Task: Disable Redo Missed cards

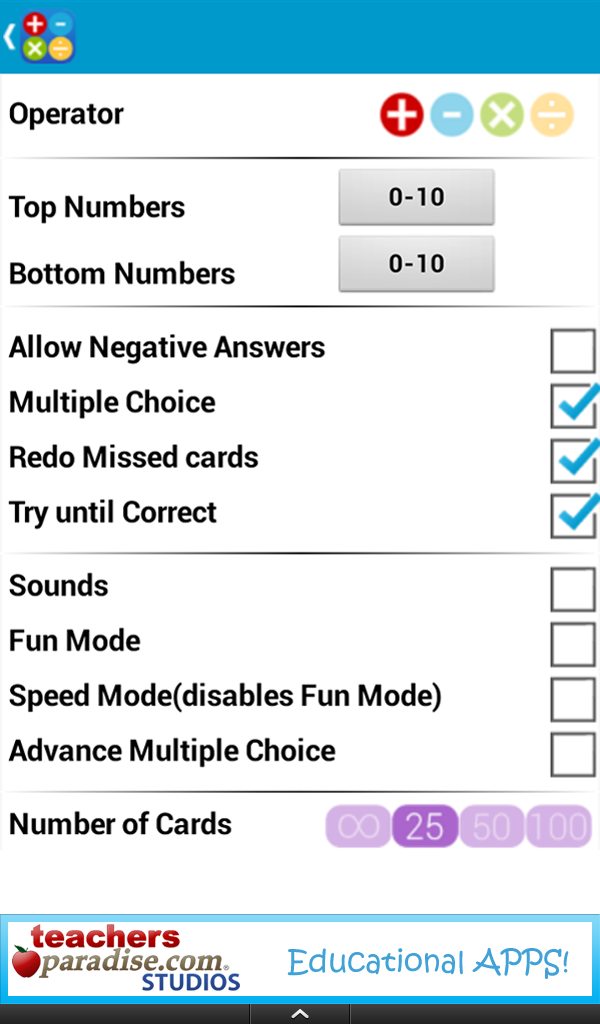Action: pos(573,461)
